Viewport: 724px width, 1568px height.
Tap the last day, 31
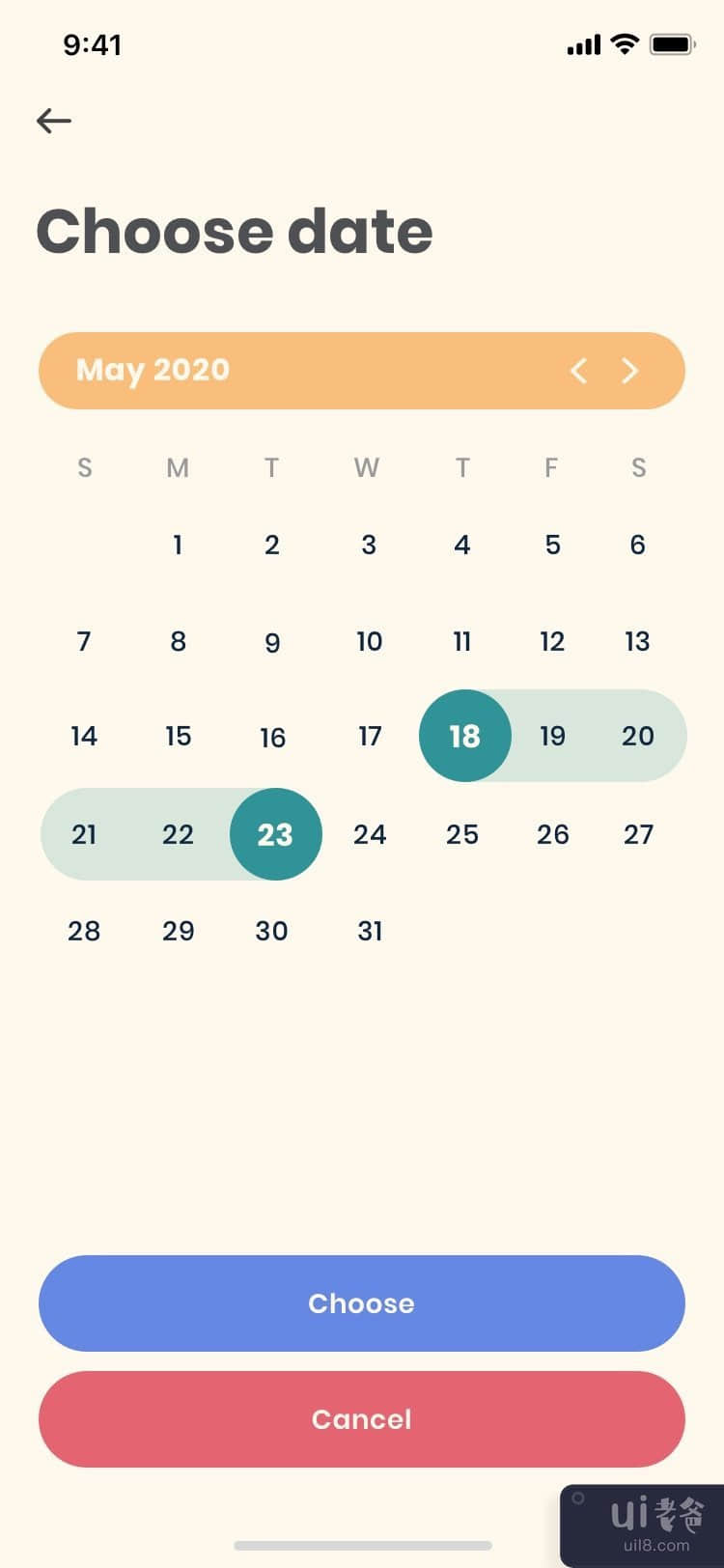(370, 931)
